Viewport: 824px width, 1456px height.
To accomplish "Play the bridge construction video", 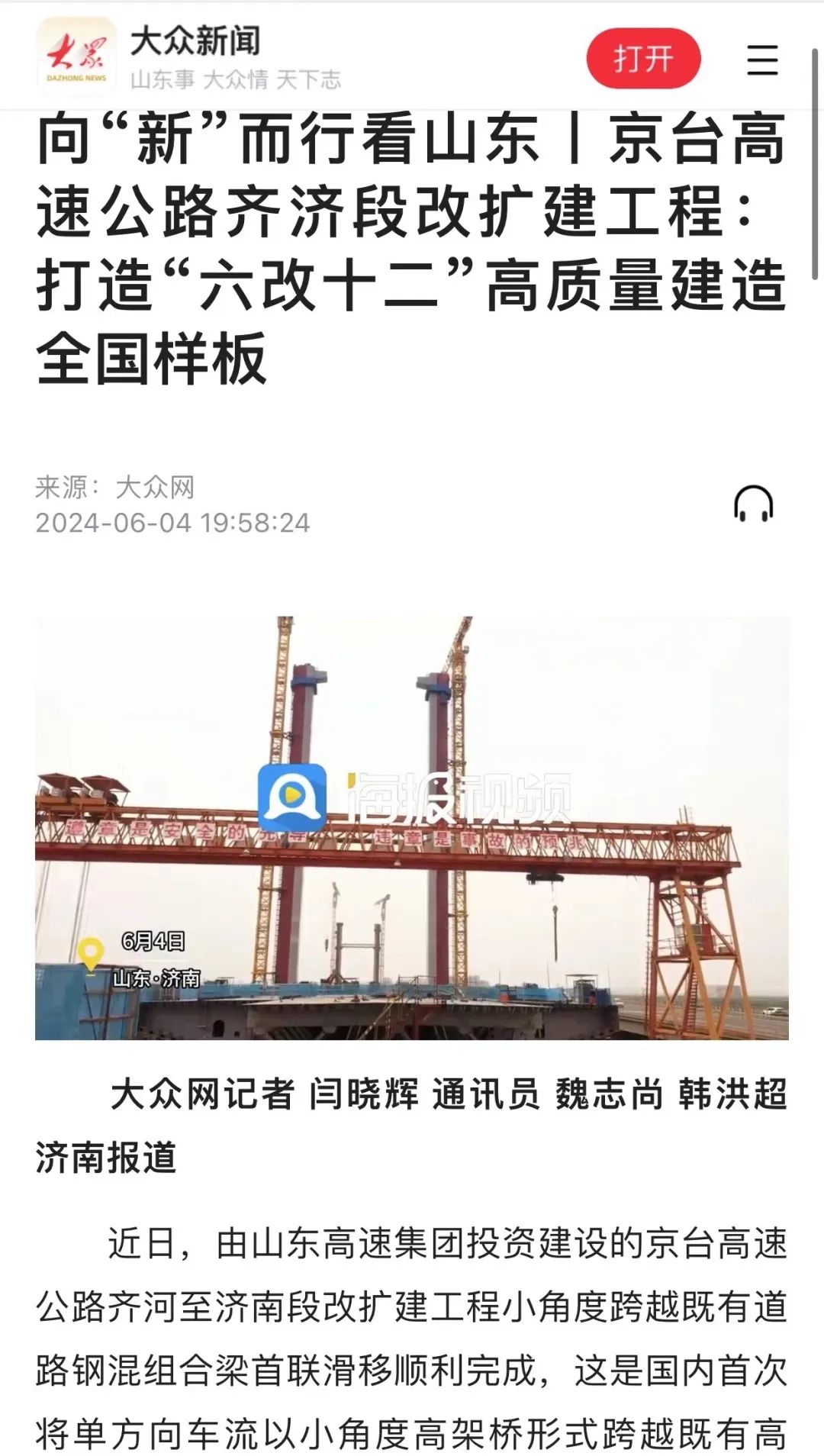I will tap(411, 827).
